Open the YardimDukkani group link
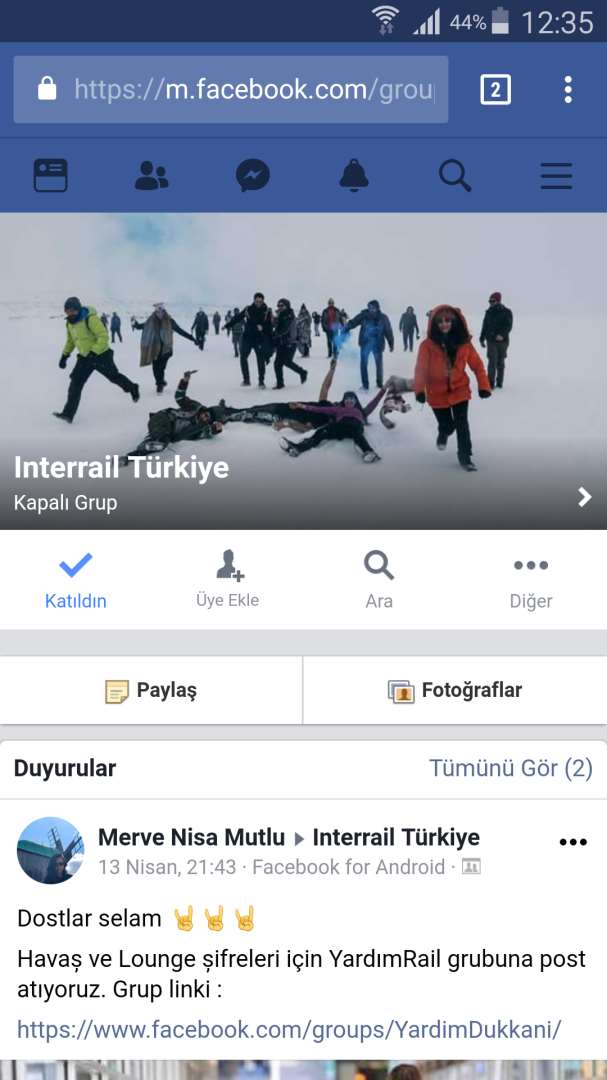 coord(289,1029)
